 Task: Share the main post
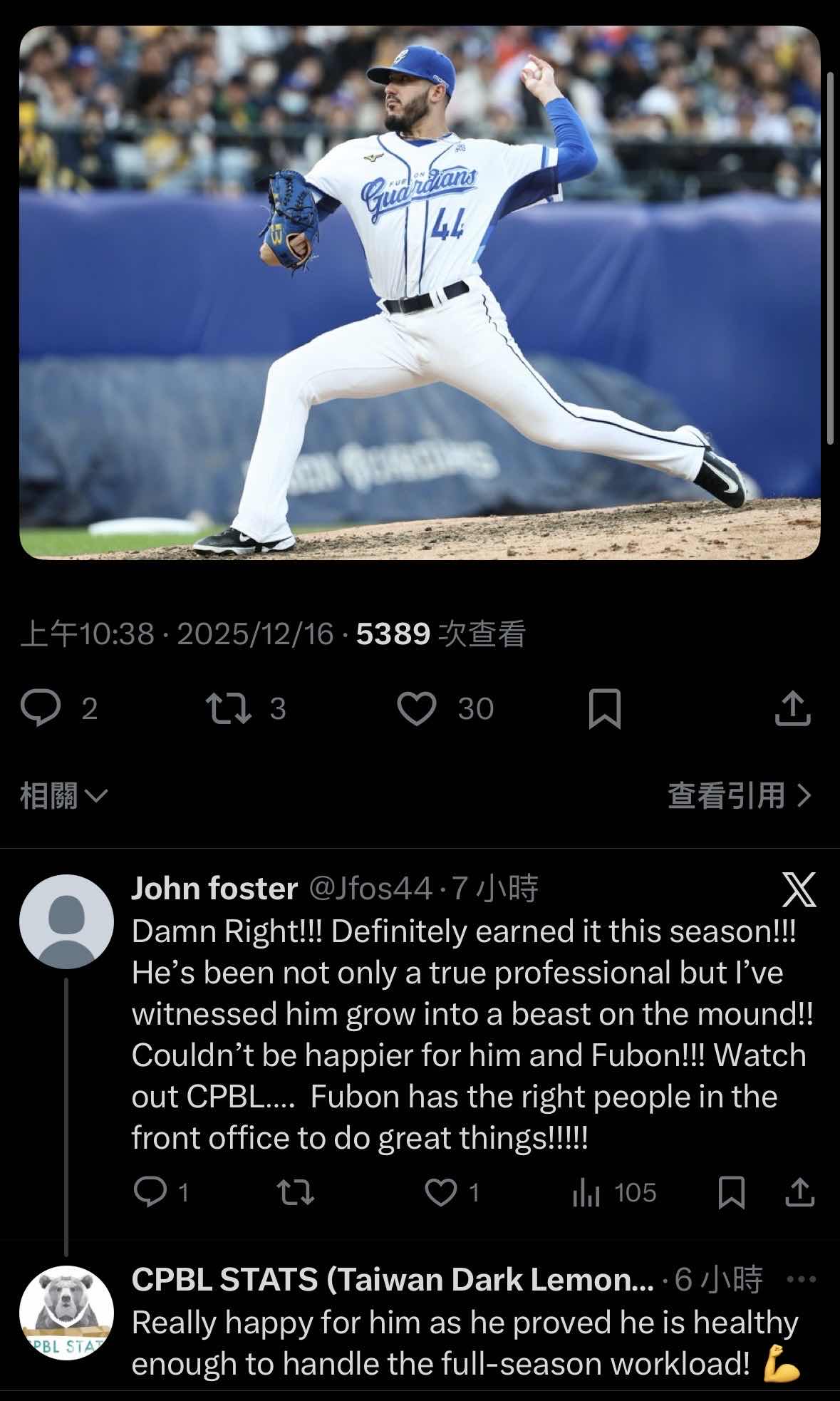(792, 708)
